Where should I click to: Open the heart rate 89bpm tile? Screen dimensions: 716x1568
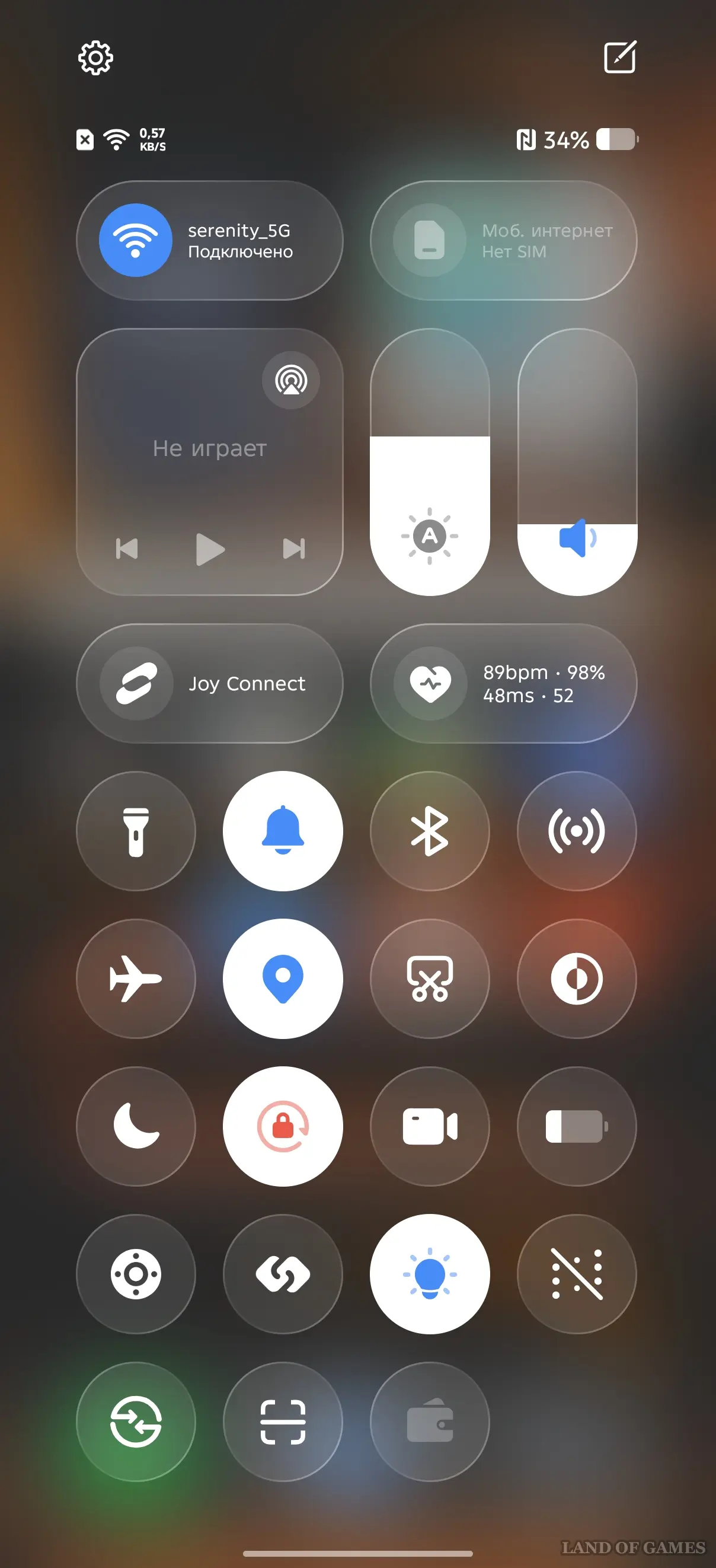(503, 683)
